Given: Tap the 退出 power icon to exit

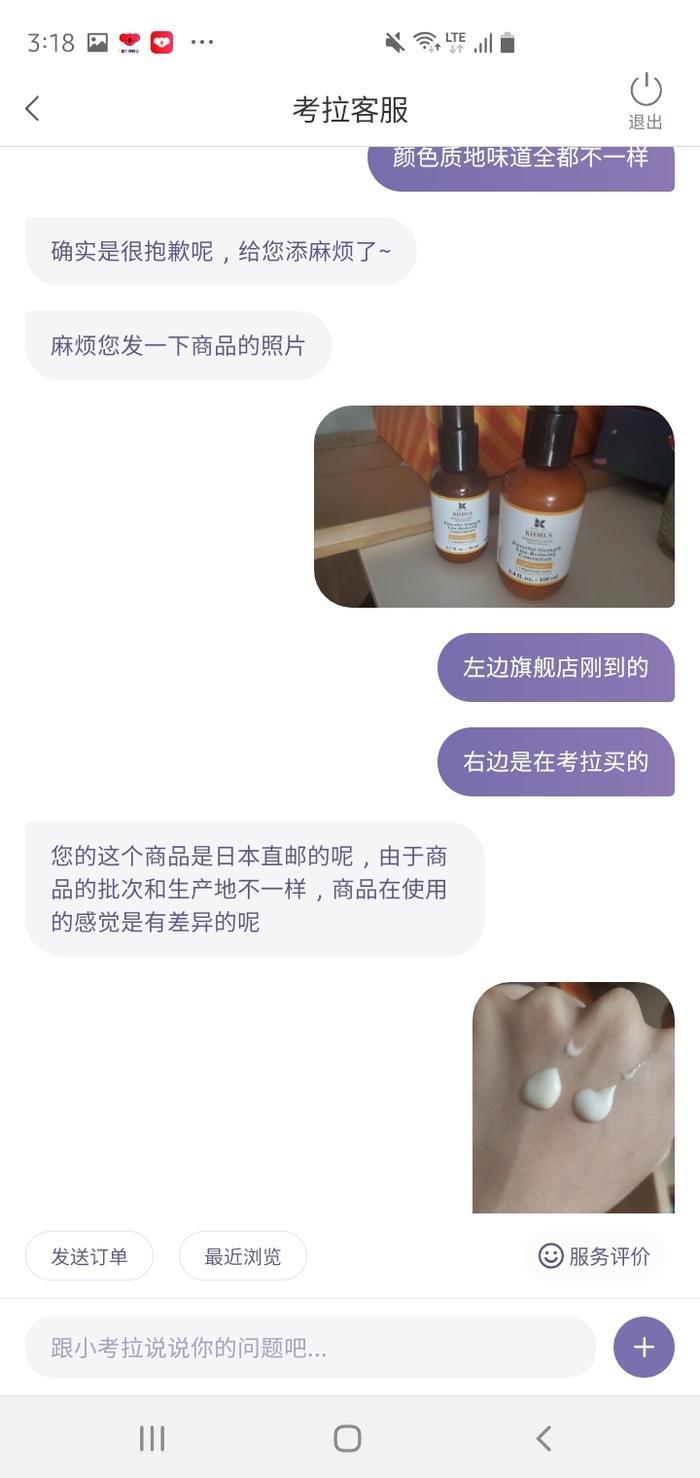Looking at the screenshot, I should point(645,101).
